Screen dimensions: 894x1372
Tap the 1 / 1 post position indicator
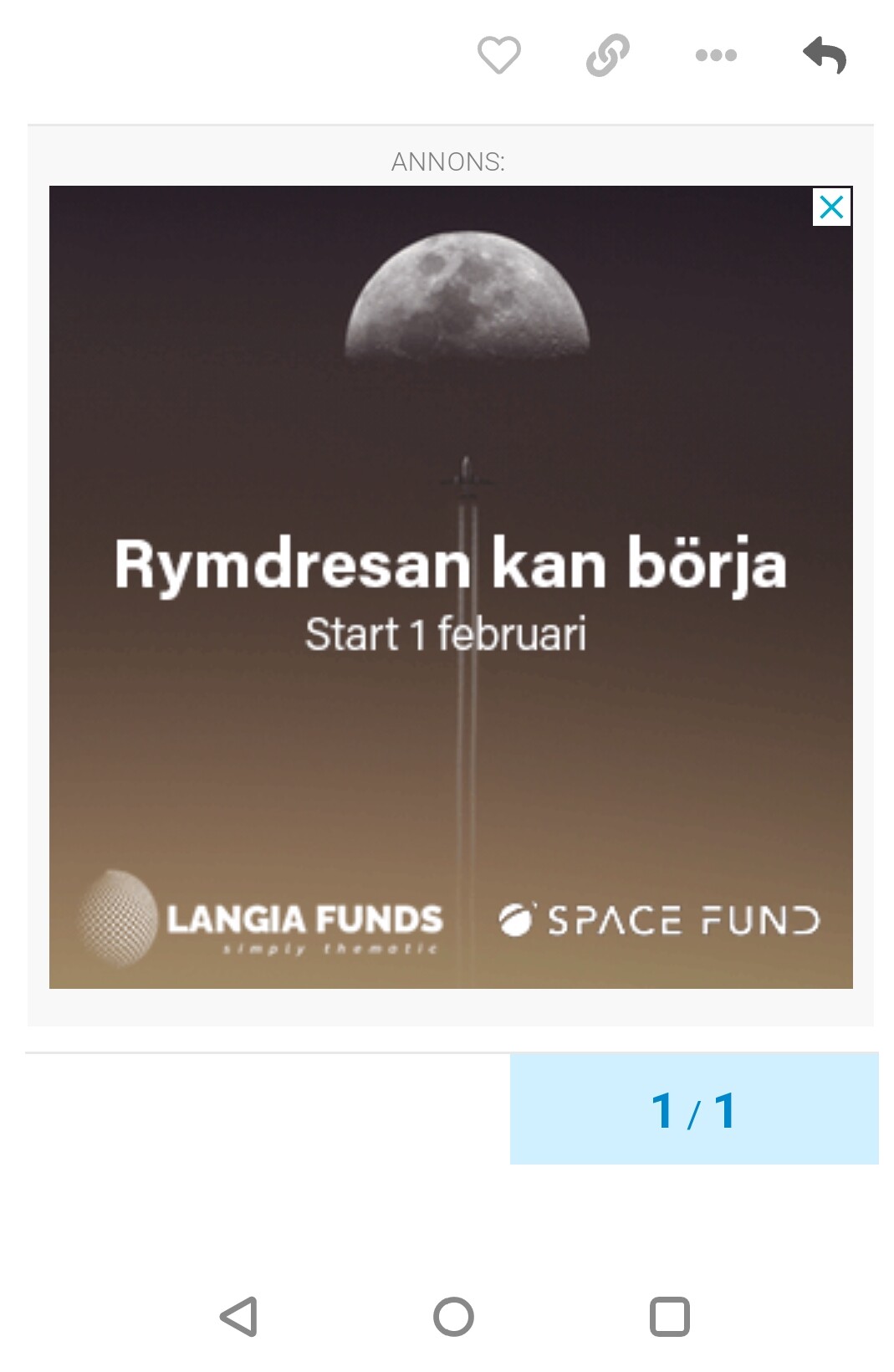[694, 1109]
